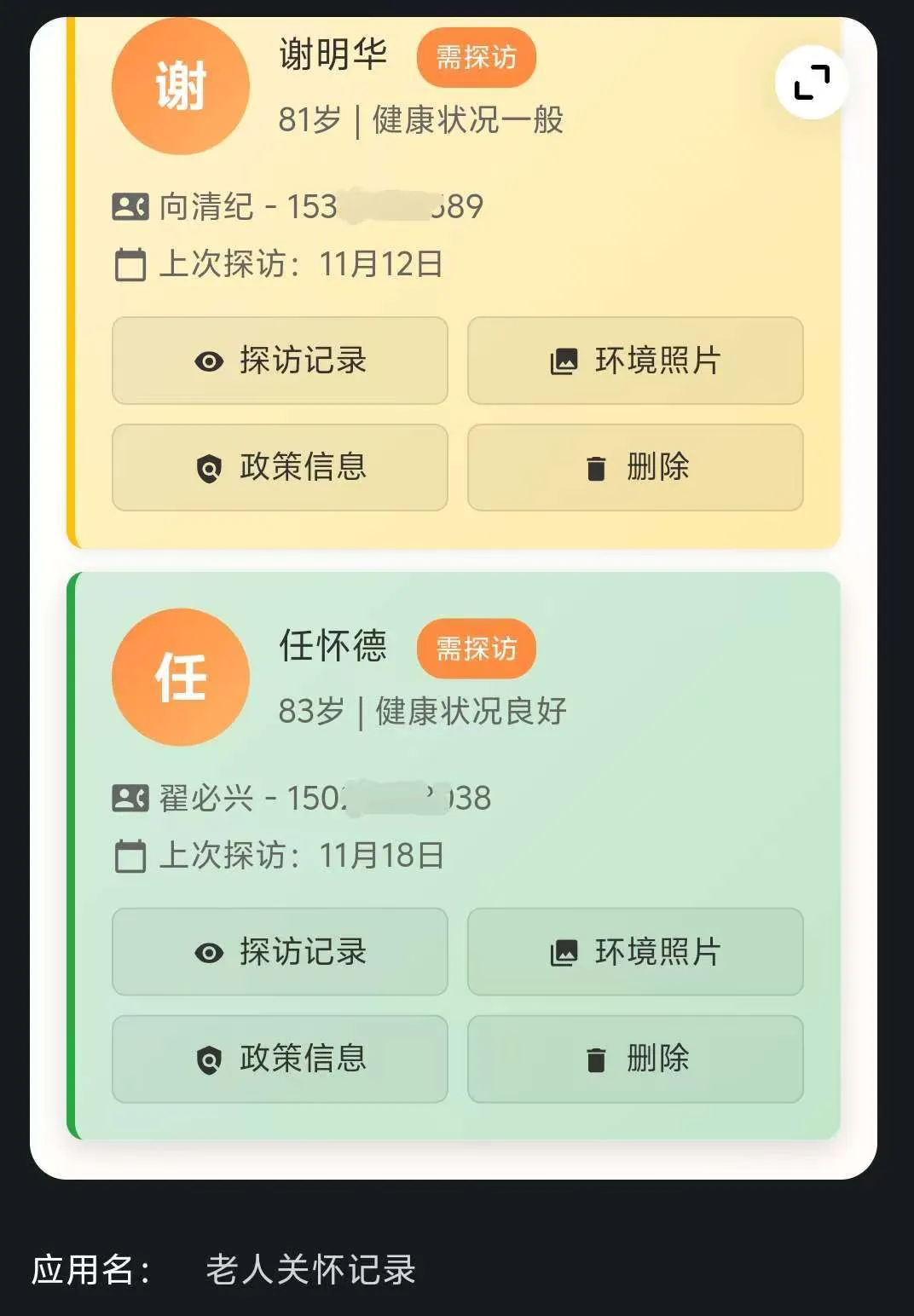Delete 谢明华's record
Viewport: 914px width, 1316px height.
[x=635, y=467]
